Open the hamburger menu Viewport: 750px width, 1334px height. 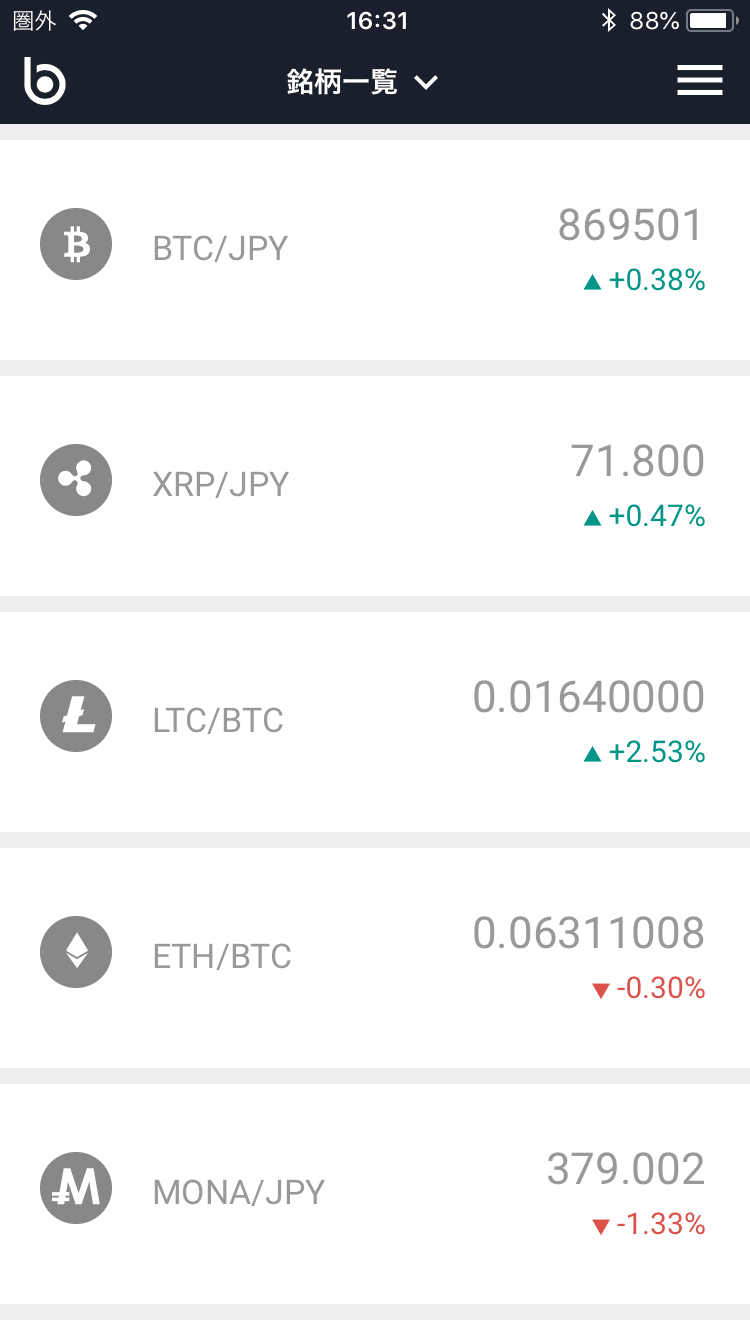tap(699, 81)
